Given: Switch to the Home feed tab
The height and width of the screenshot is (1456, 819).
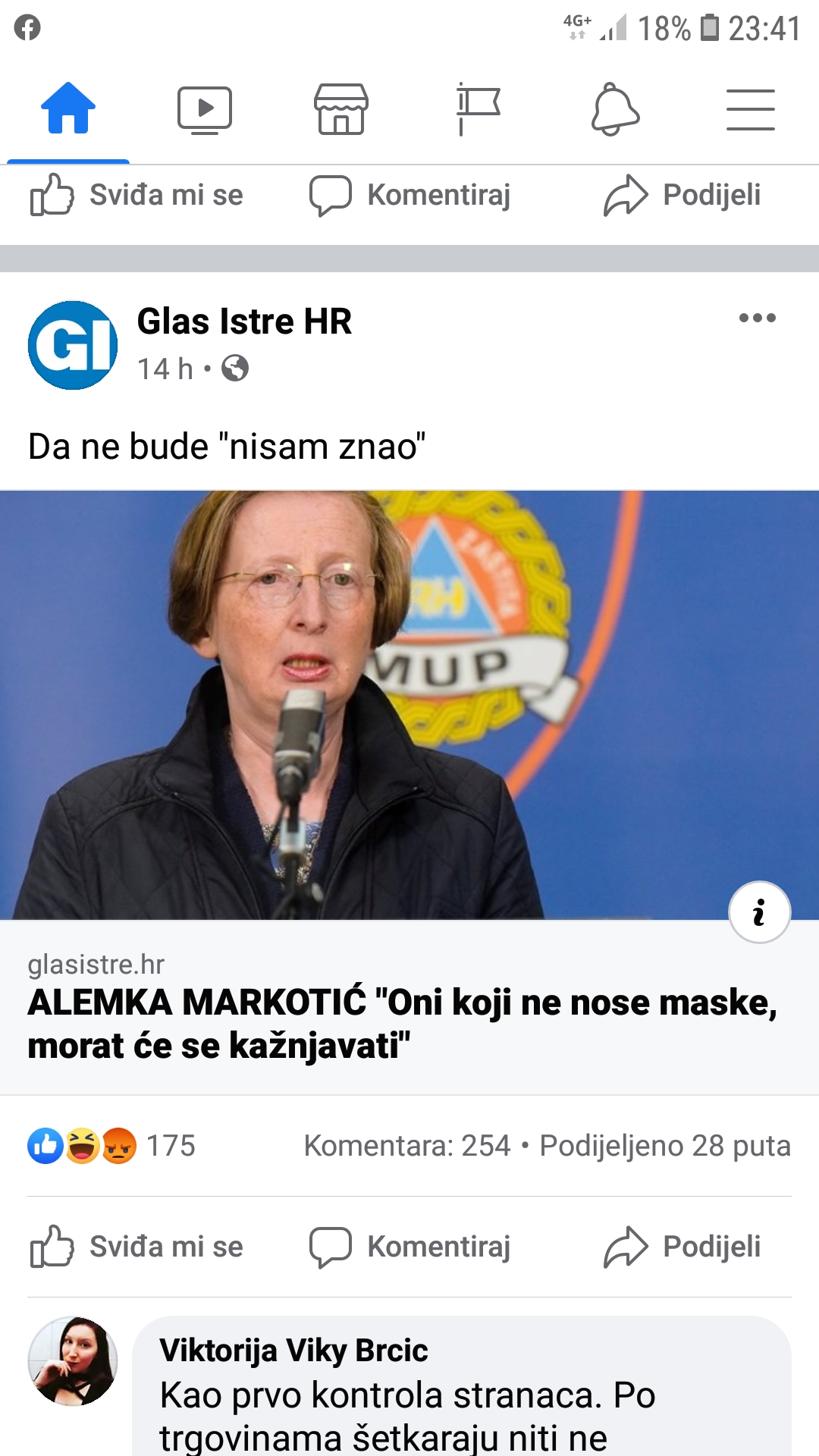Looking at the screenshot, I should 68,108.
